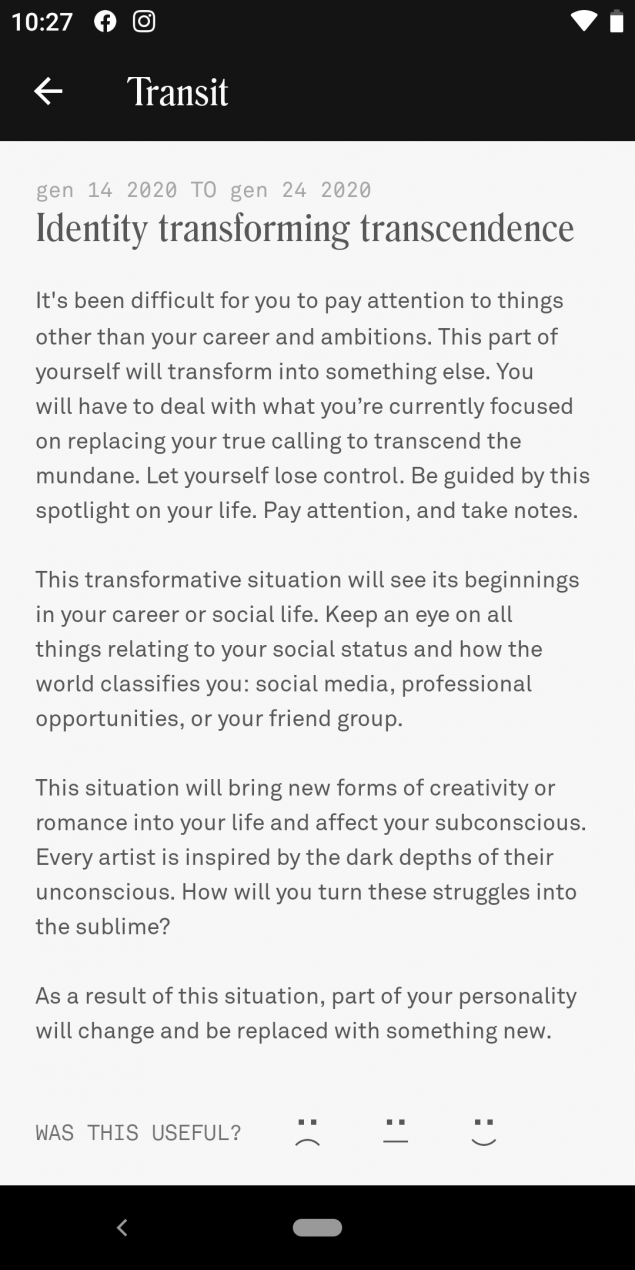
Task: Go back using the Transit header arrow
Action: (48, 92)
